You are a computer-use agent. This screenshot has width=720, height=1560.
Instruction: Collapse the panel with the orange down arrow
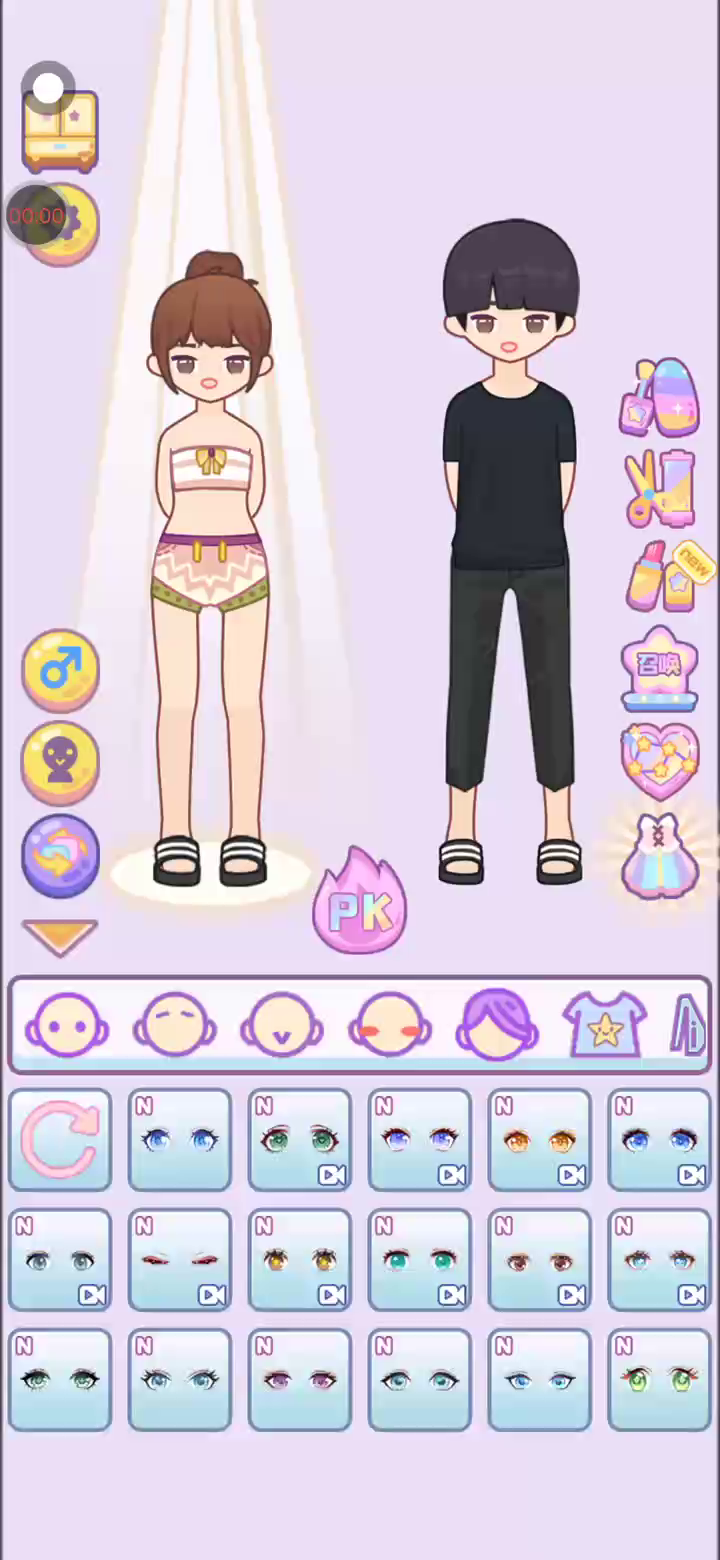coord(60,937)
